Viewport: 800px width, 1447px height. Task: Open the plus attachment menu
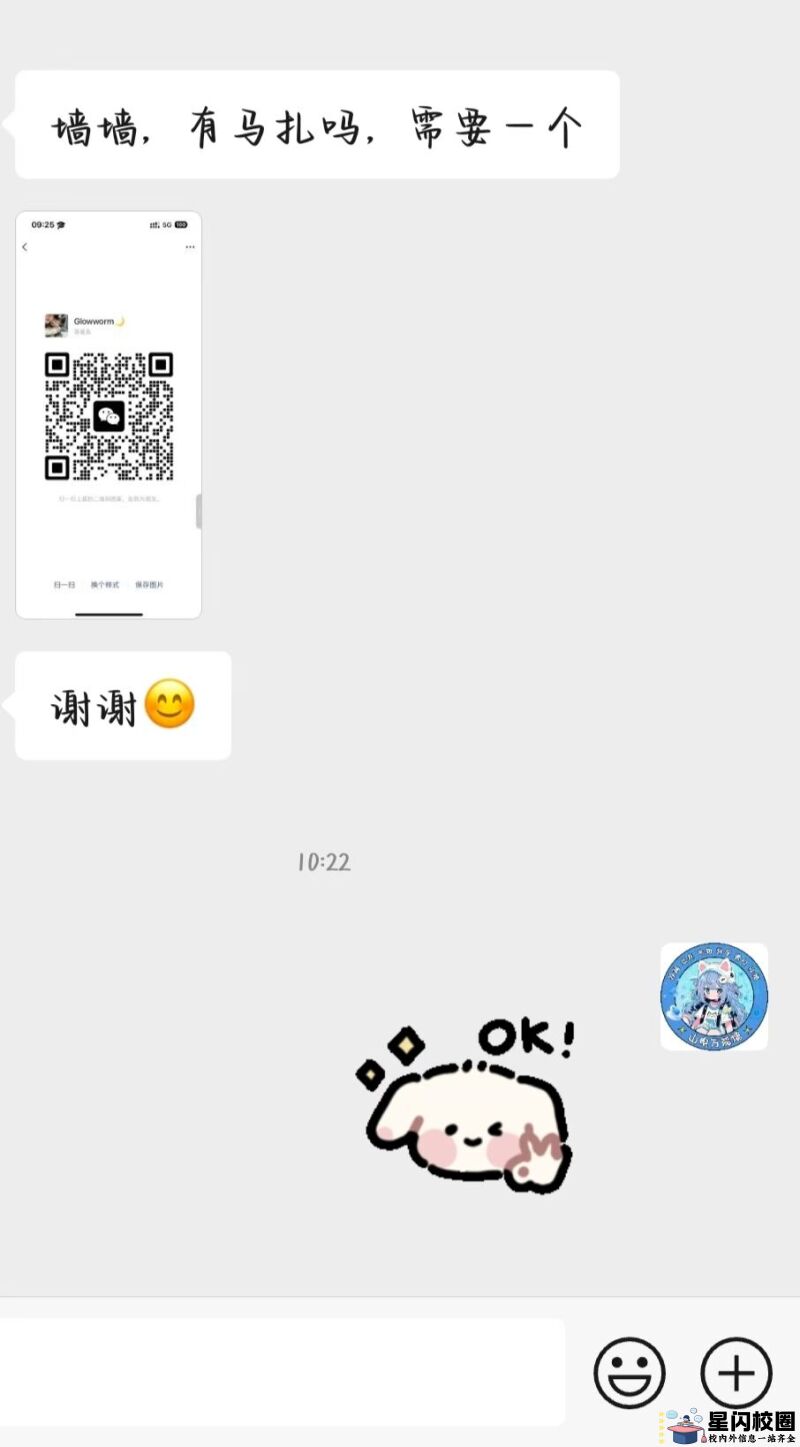pos(736,1372)
